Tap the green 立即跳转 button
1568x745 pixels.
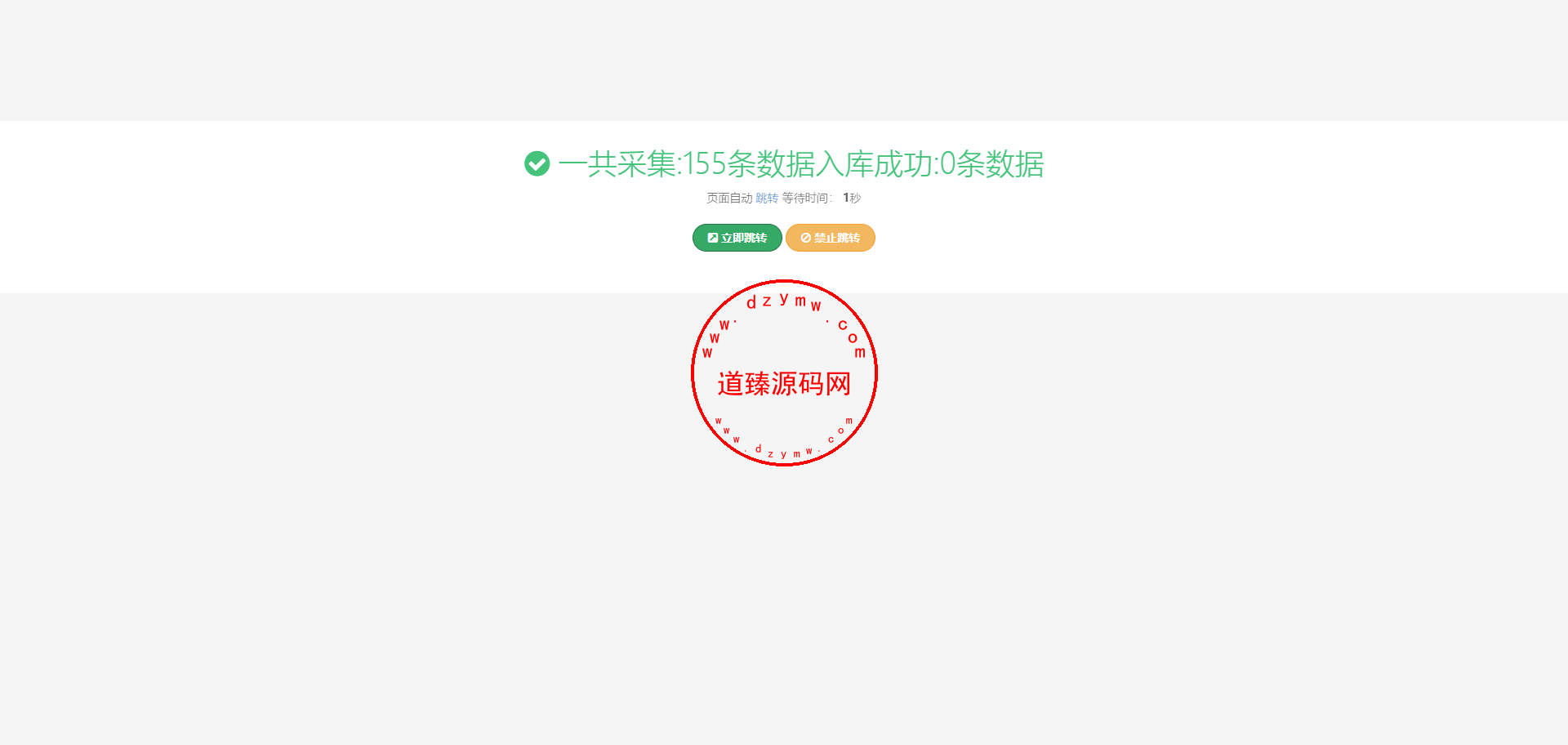pos(737,238)
